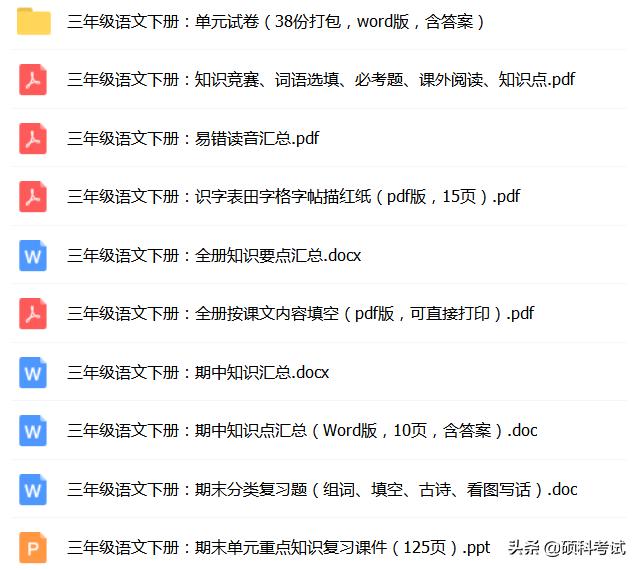Screen dimensions: 640x570
Task: Open the 单元试卷 folder
Action: pyautogui.click(x=275, y=21)
